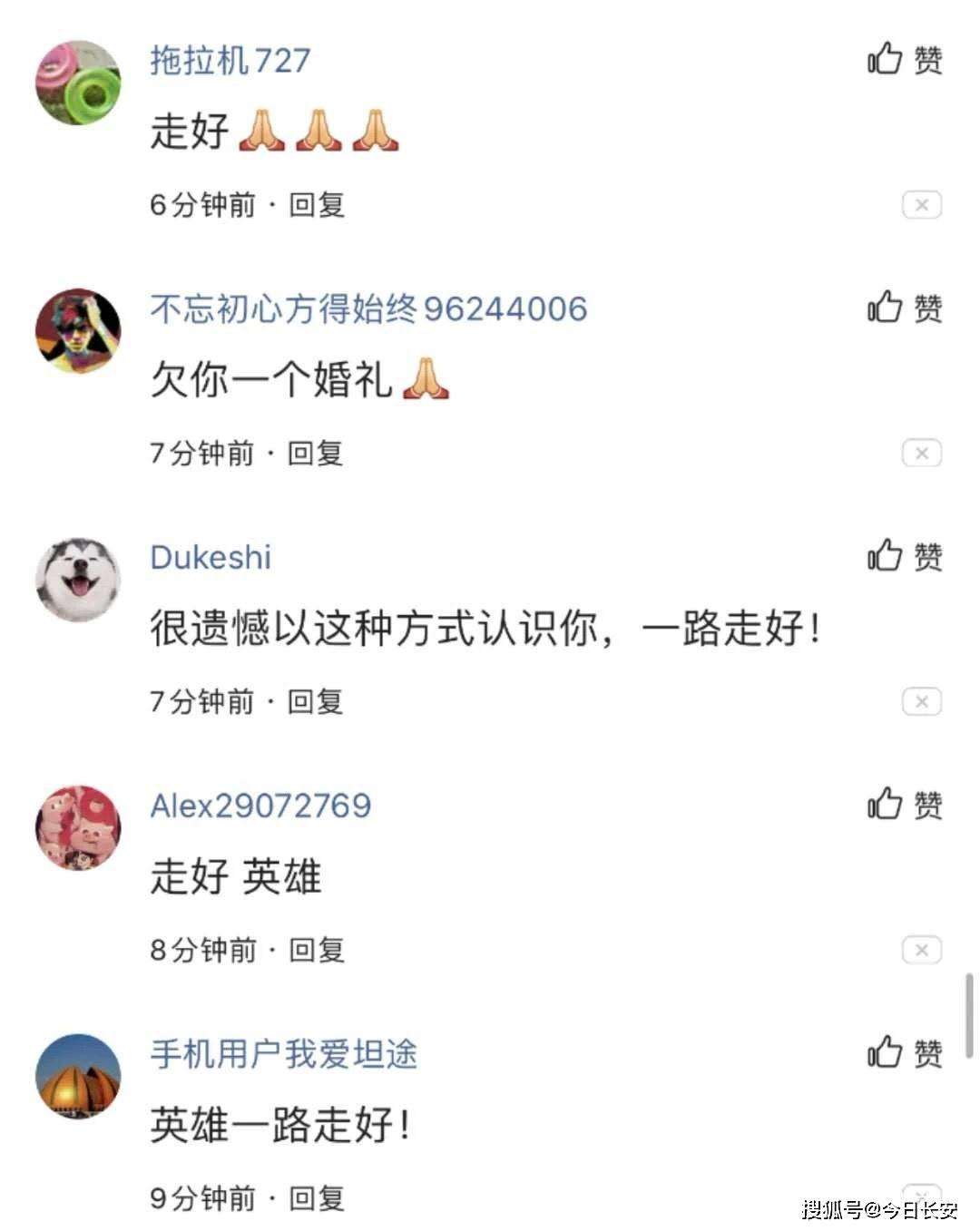Reply to Dukeshi's comment
The width and height of the screenshot is (980, 1231).
tap(315, 701)
